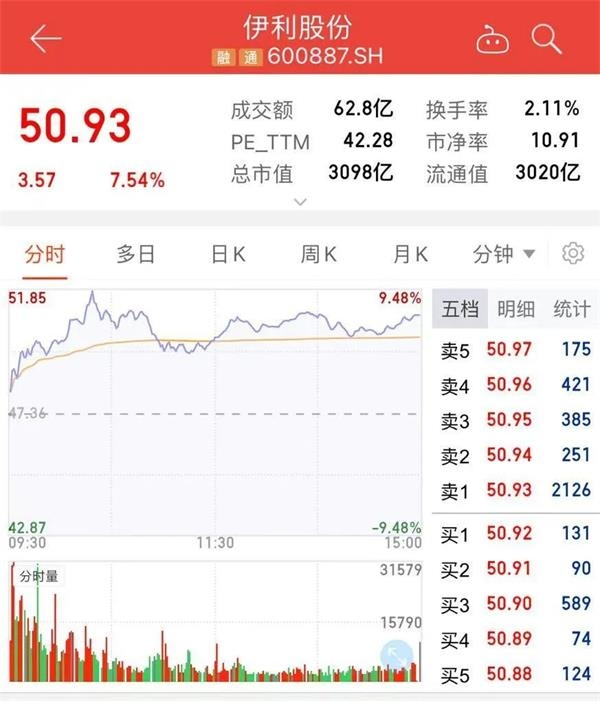600x701 pixels.
Task: Open chart settings gear
Action: (x=573, y=254)
